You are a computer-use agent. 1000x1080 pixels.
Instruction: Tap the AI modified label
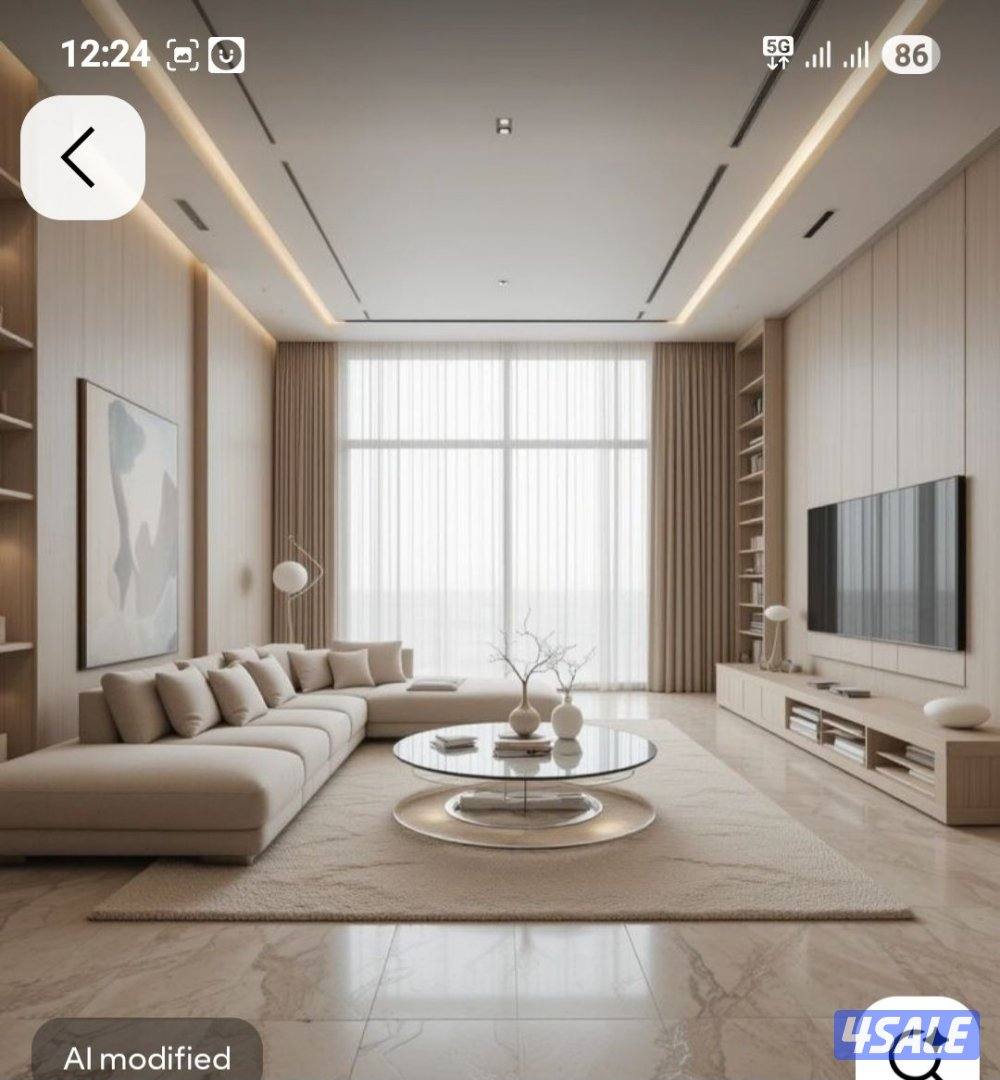[147, 1056]
